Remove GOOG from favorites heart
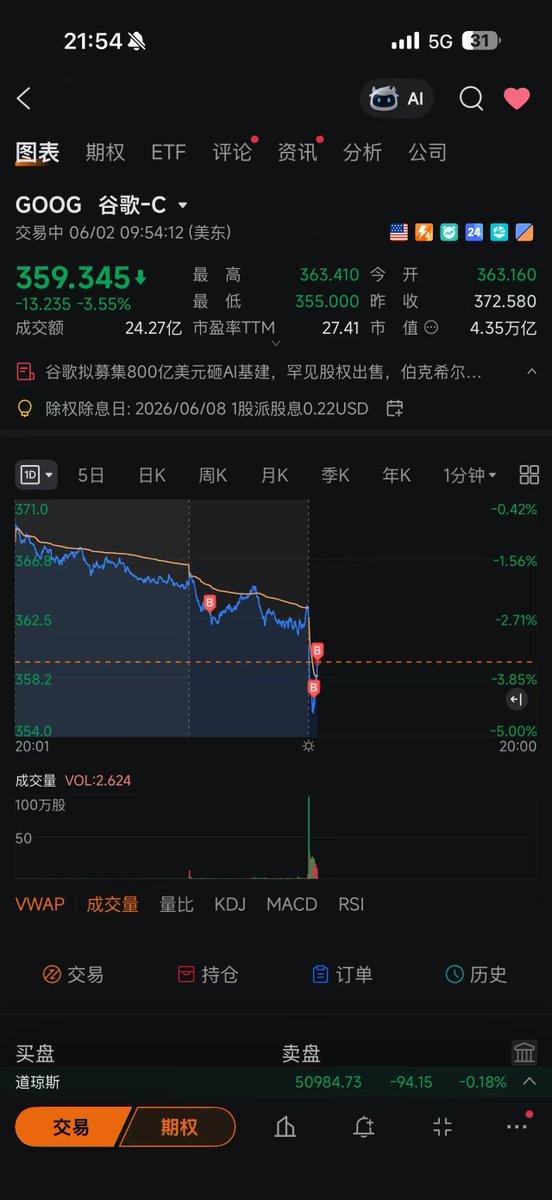The image size is (552, 1200). 516,98
